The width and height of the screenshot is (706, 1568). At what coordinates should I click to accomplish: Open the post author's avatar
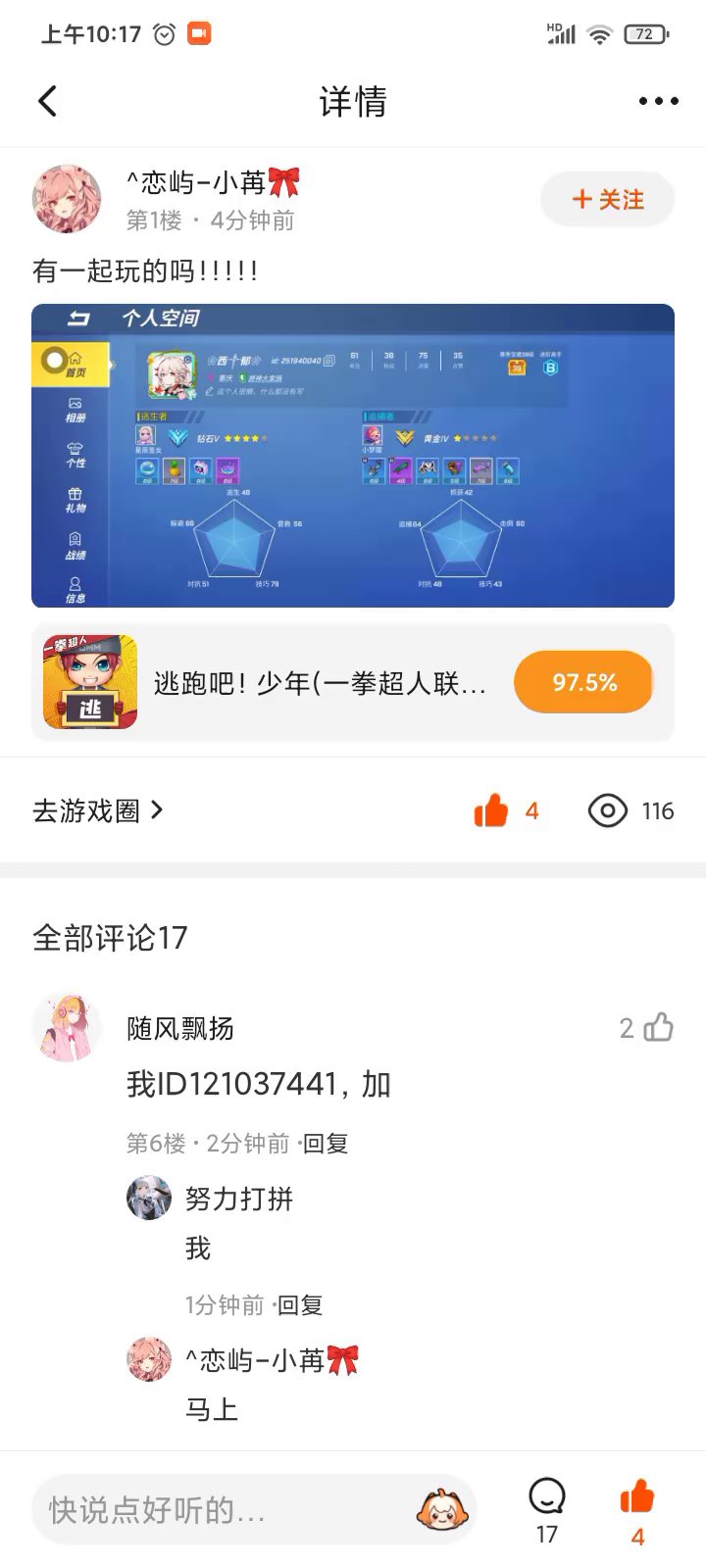click(x=68, y=199)
